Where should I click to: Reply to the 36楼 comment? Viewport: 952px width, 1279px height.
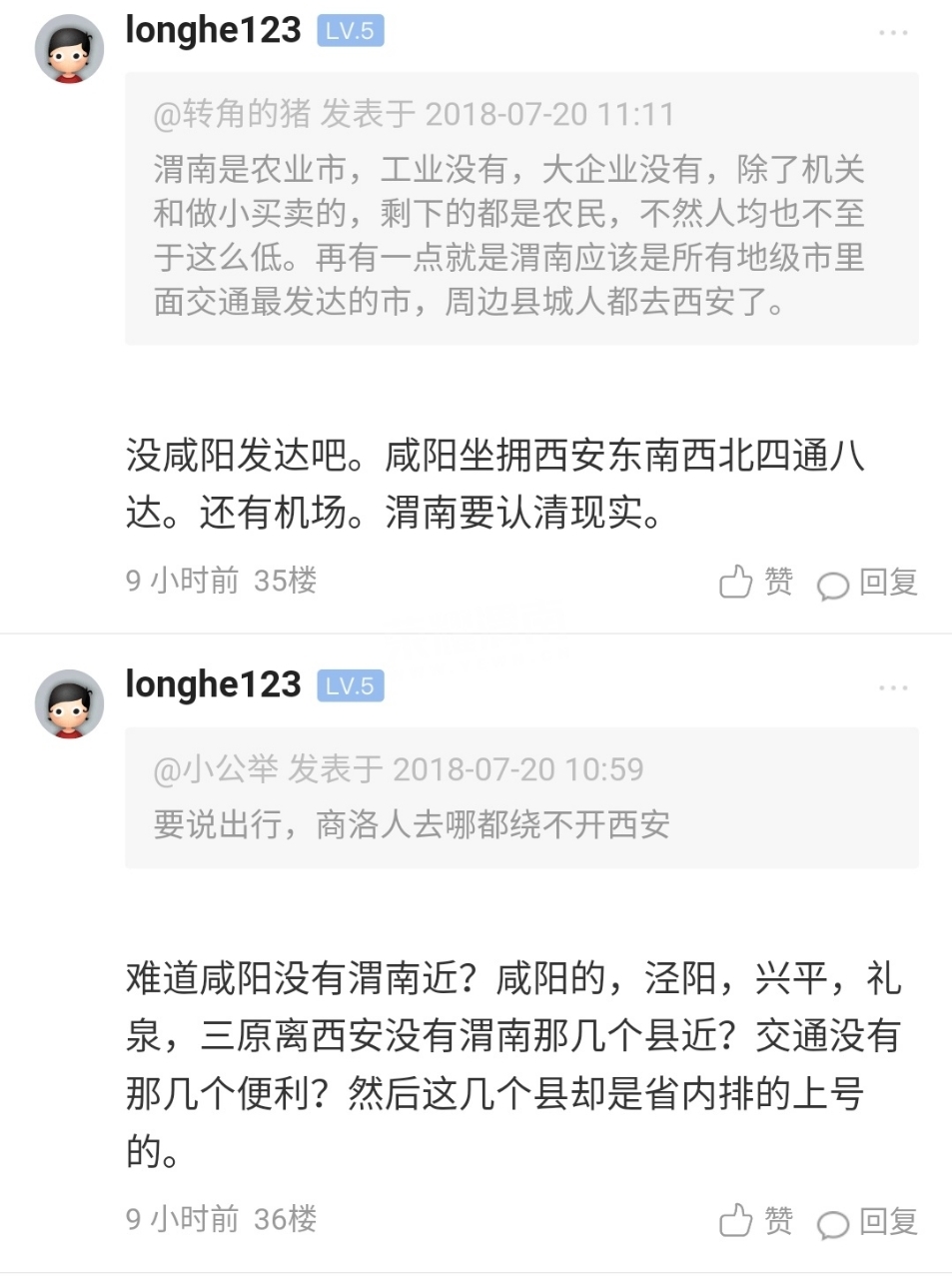[867, 1222]
